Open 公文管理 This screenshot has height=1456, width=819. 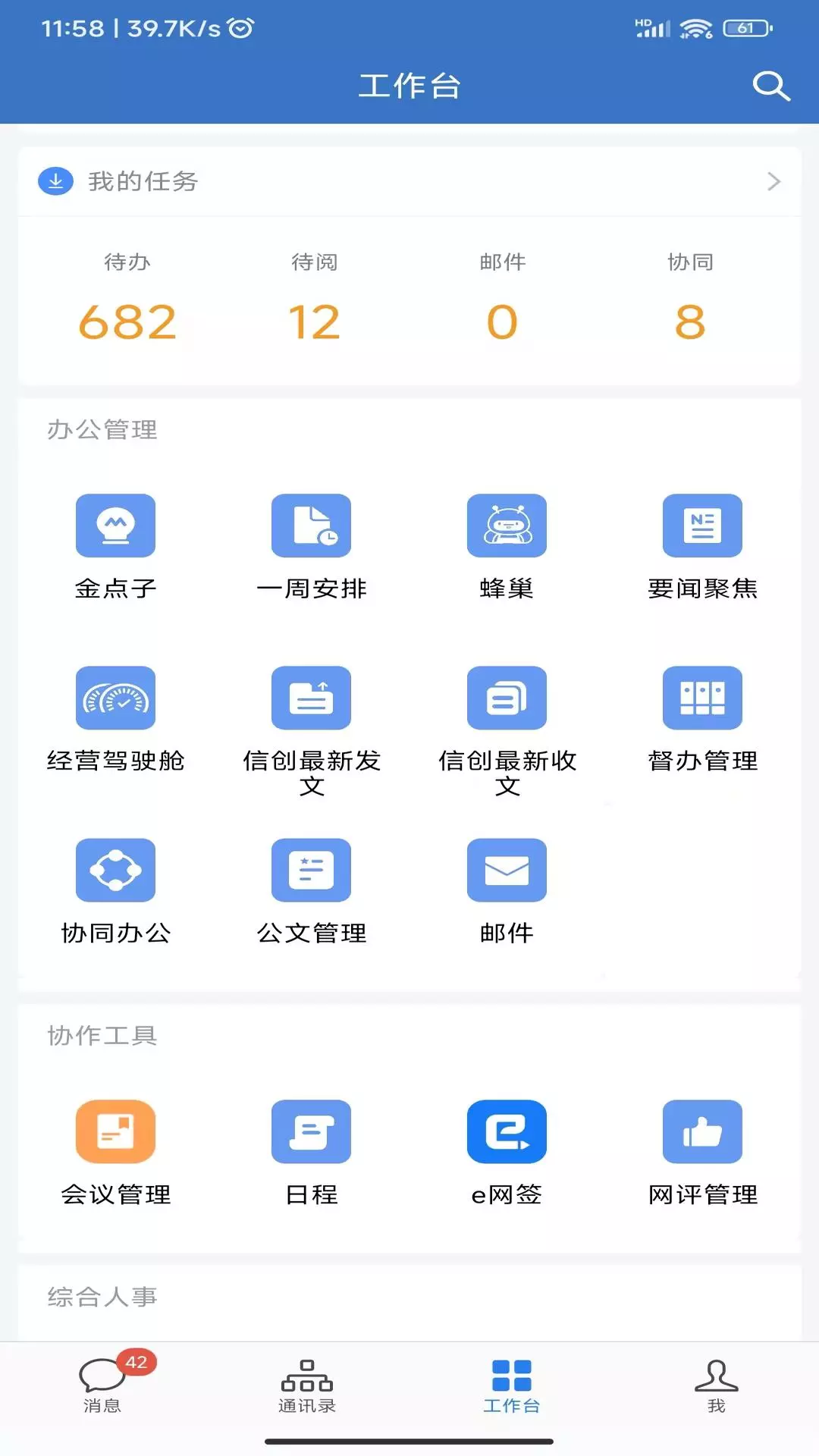pos(311,892)
